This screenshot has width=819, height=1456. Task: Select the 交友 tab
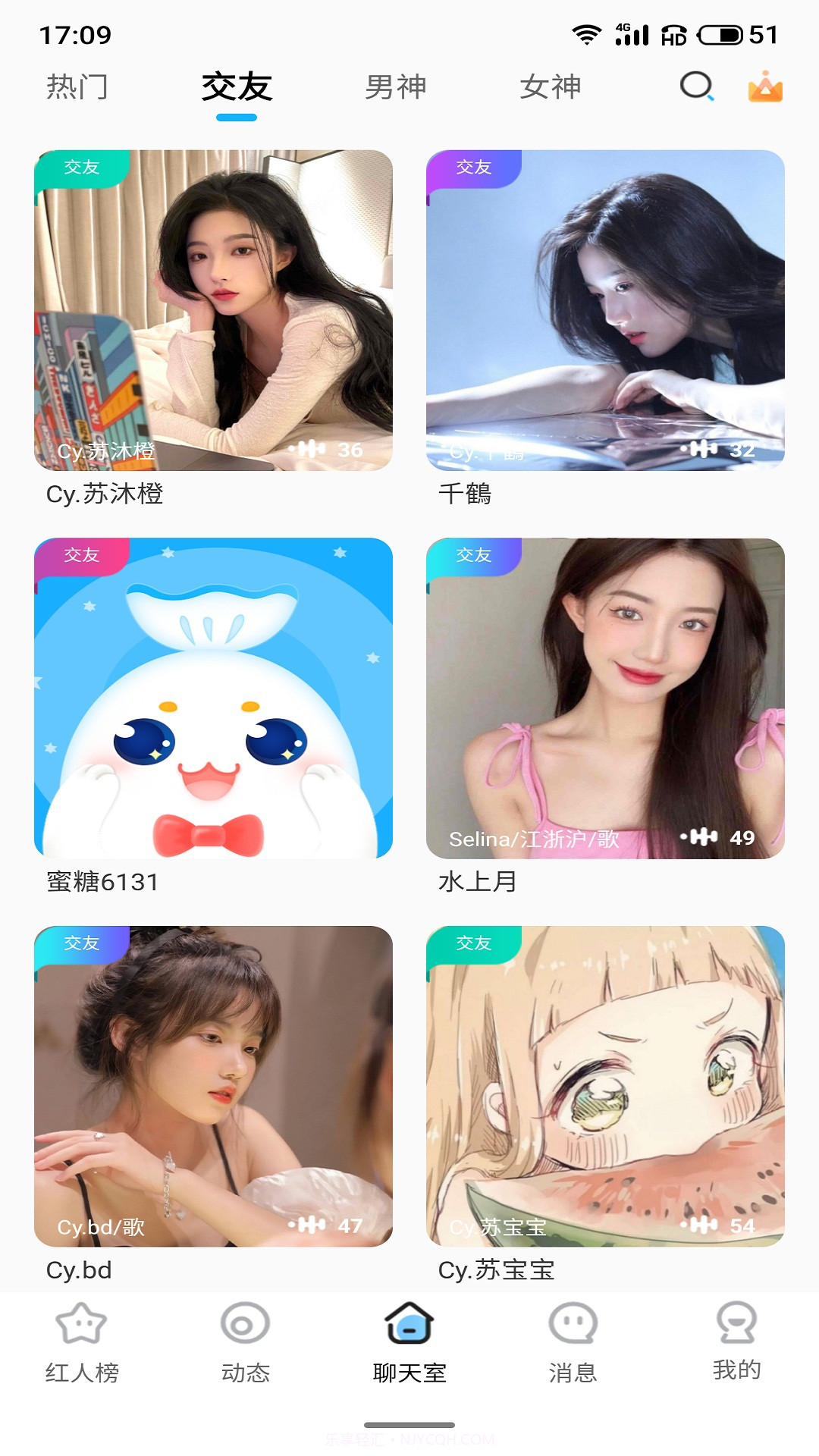[x=237, y=86]
